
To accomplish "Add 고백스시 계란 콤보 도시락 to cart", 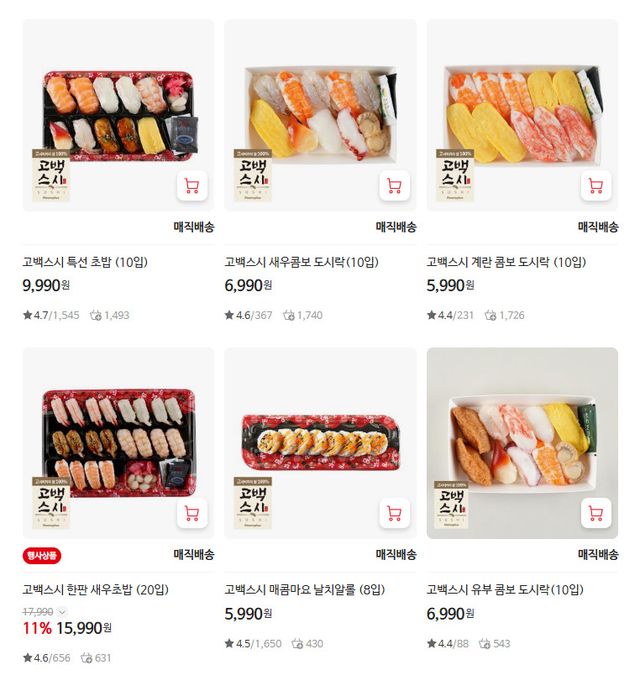I will 596,186.
